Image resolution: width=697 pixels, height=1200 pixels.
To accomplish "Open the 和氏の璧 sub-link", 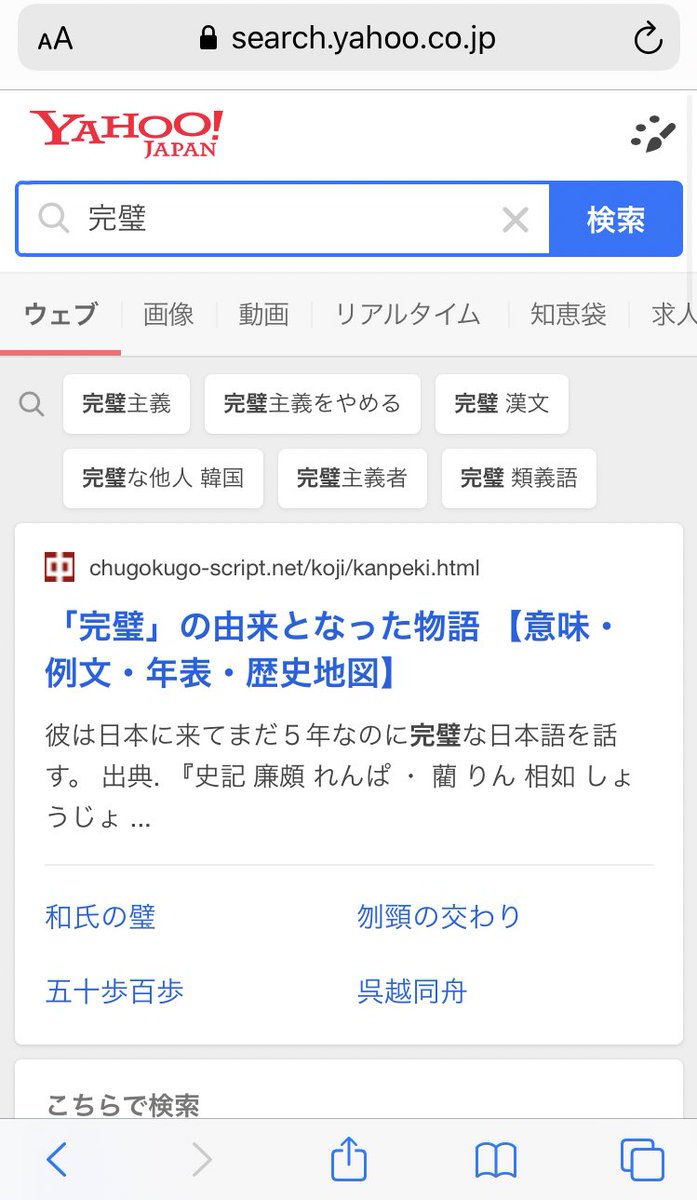I will point(100,916).
